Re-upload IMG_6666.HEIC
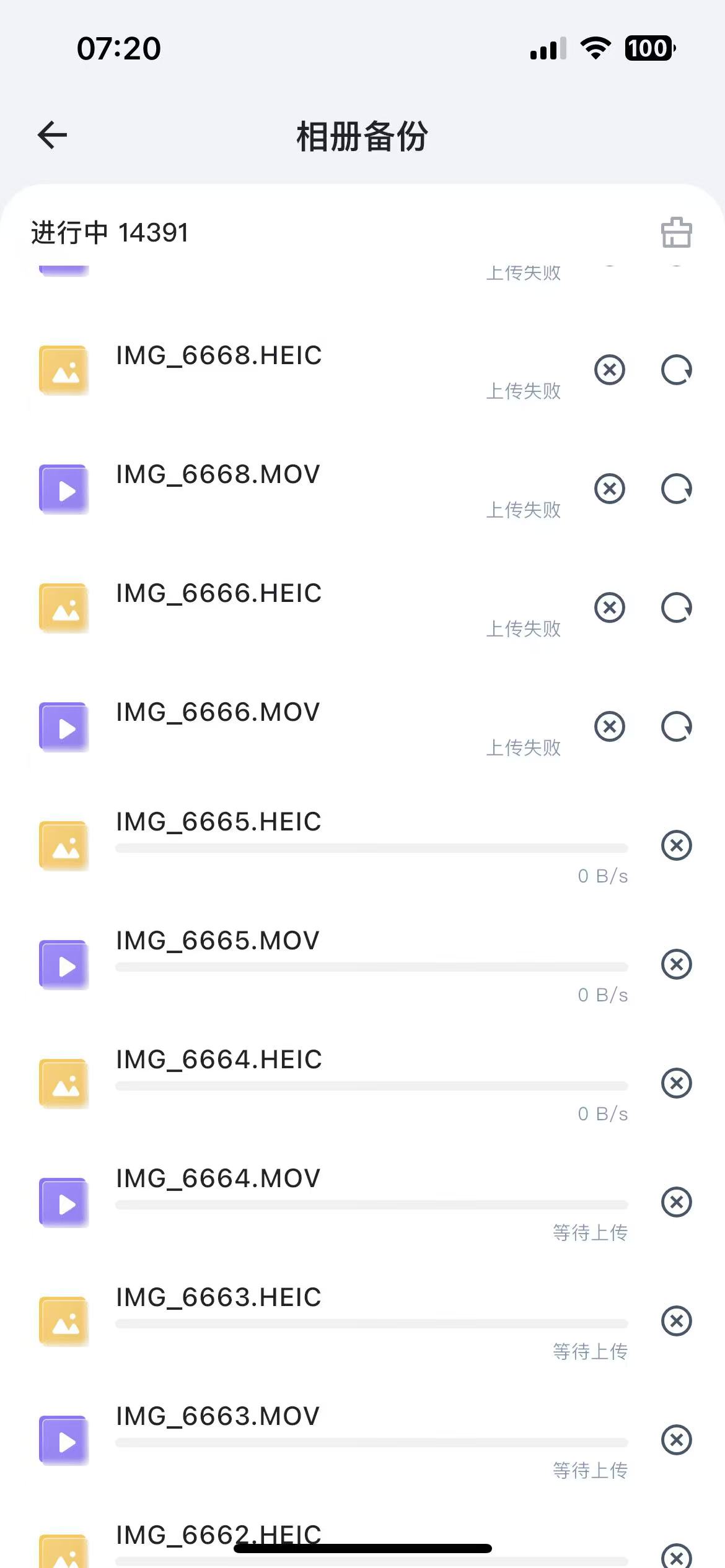This screenshot has height=1568, width=725. [x=676, y=608]
